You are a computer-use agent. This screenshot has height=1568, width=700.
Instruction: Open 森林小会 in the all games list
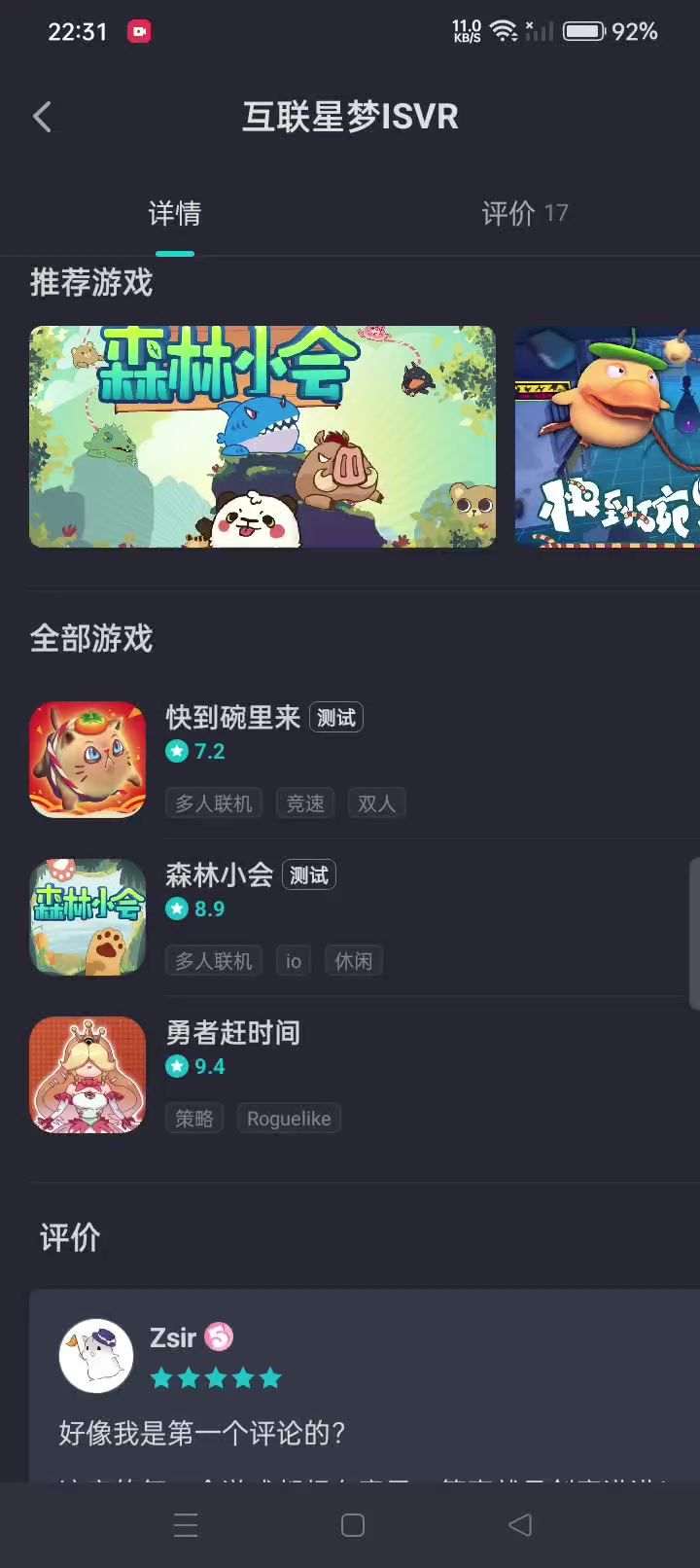click(x=219, y=875)
